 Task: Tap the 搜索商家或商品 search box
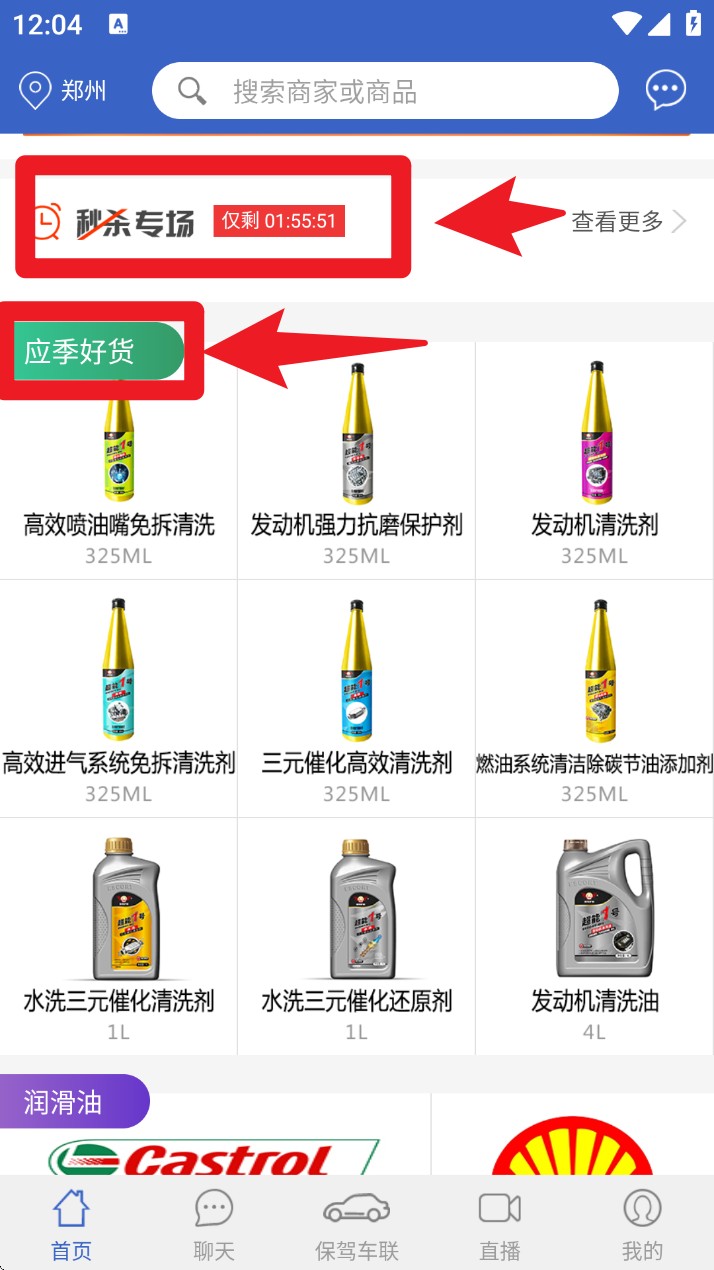tap(385, 92)
